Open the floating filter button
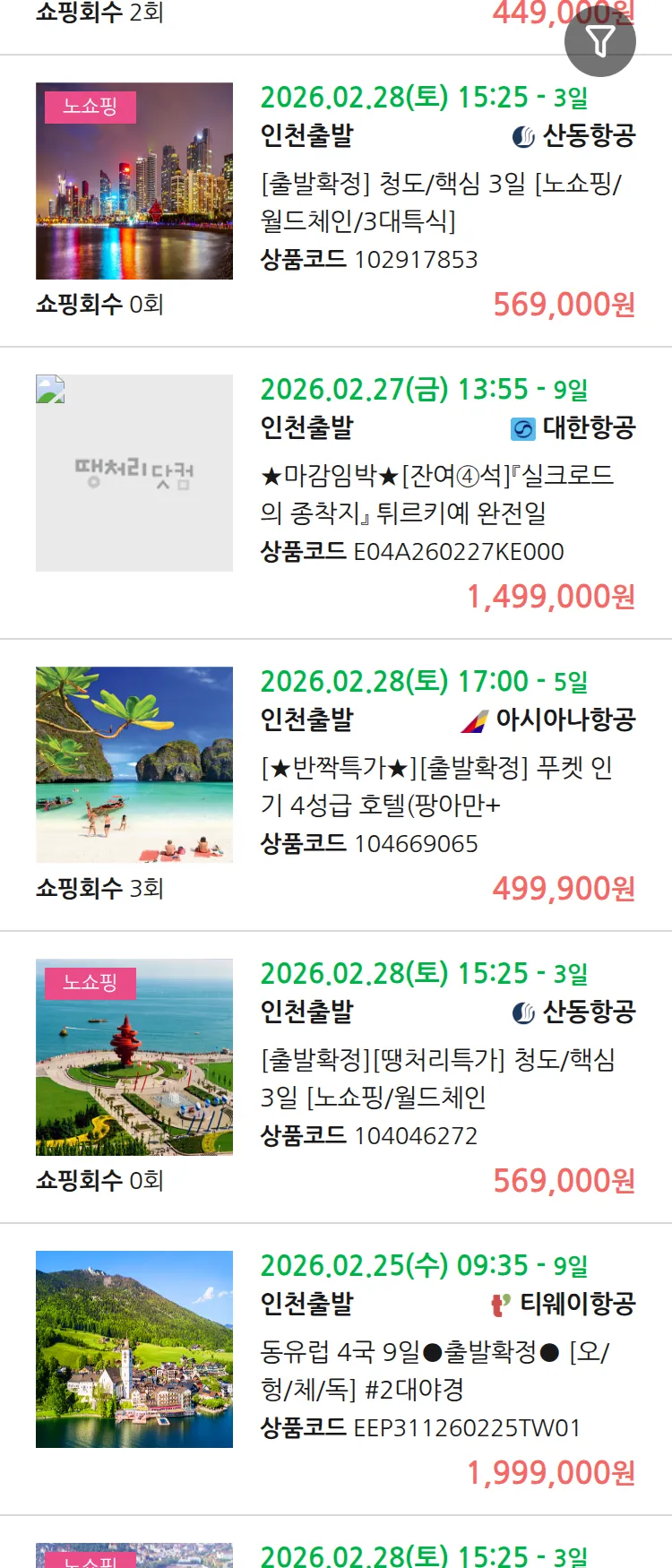The image size is (672, 1568). (x=599, y=41)
